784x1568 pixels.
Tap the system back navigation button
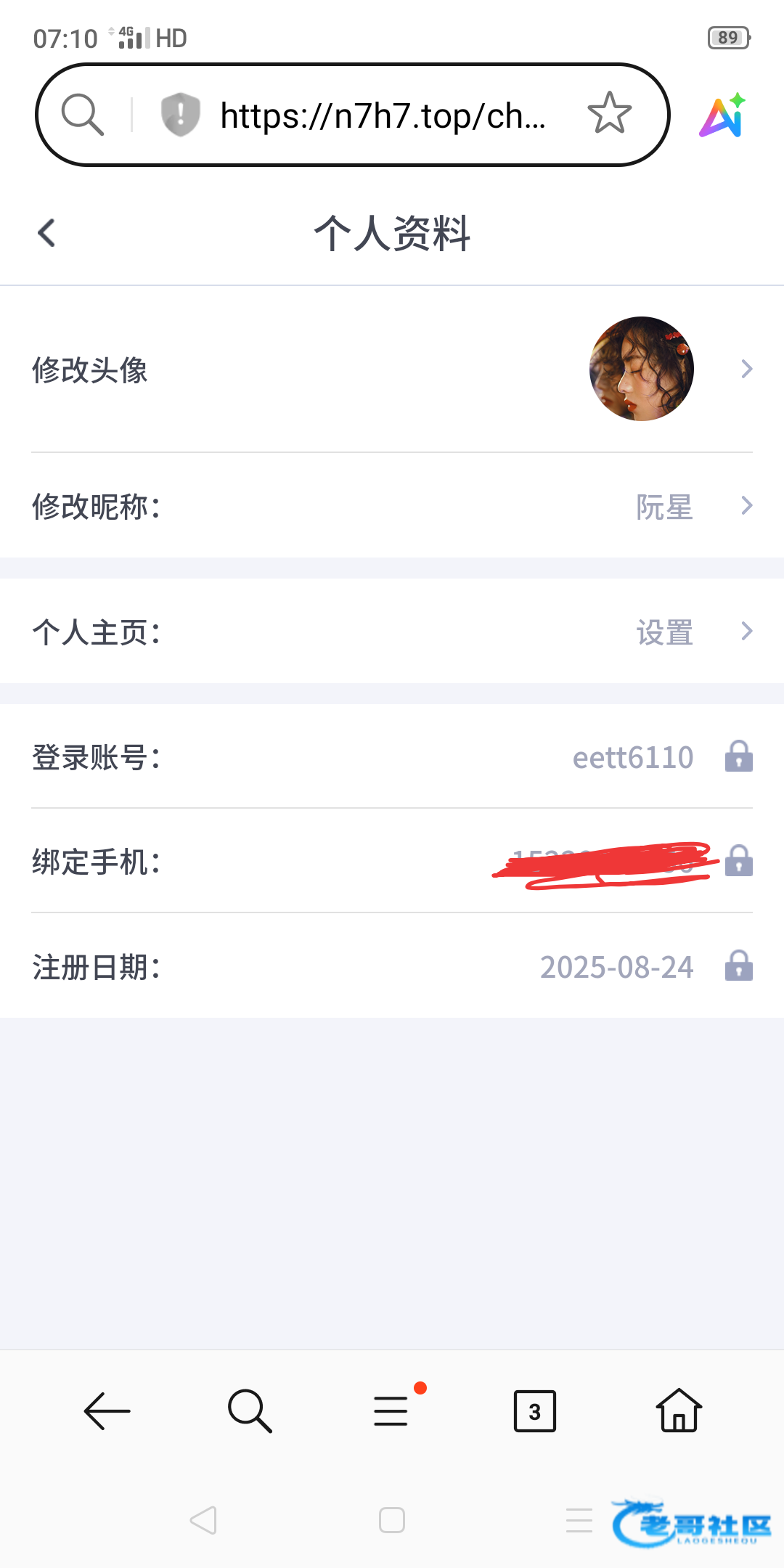click(x=203, y=1519)
